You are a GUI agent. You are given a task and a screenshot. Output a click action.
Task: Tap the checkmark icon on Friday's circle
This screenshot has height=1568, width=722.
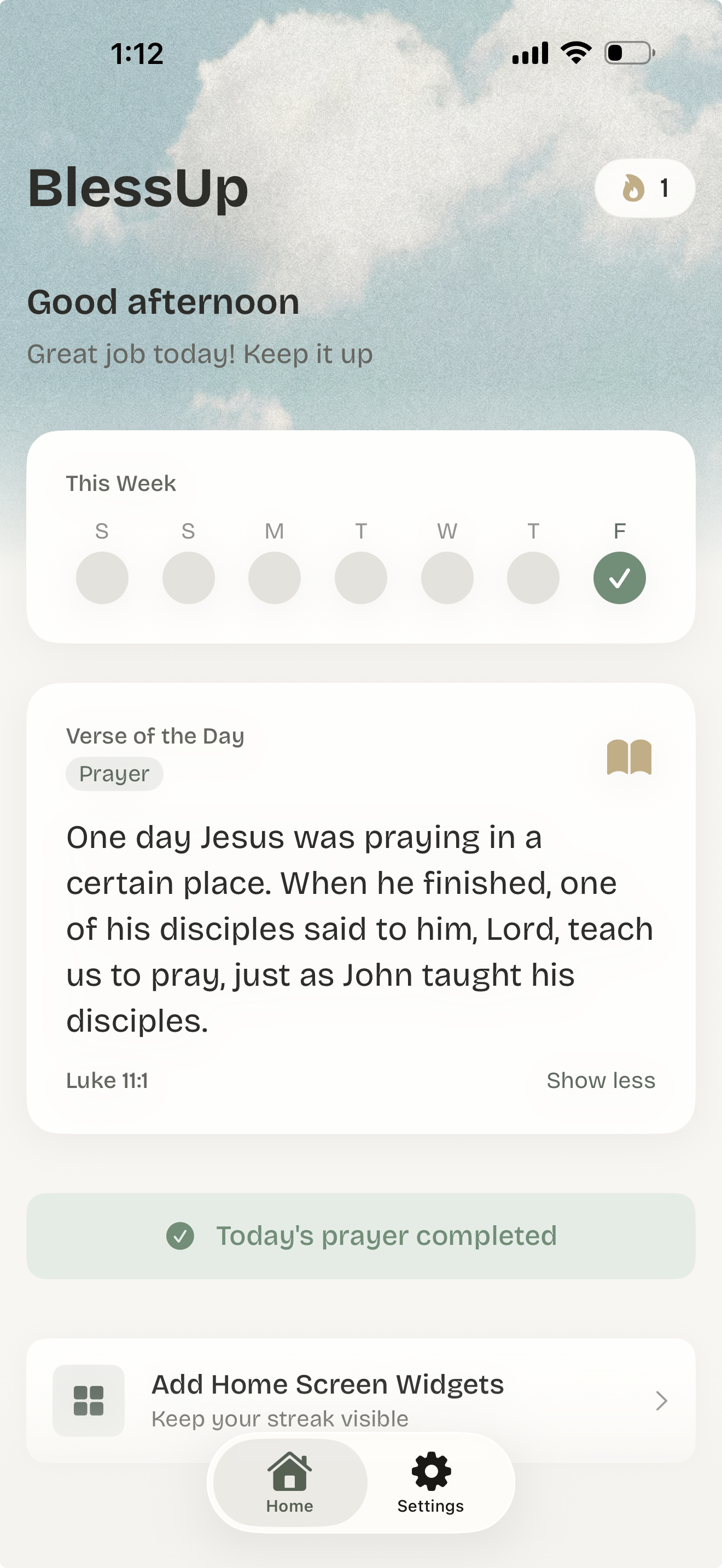pos(619,577)
